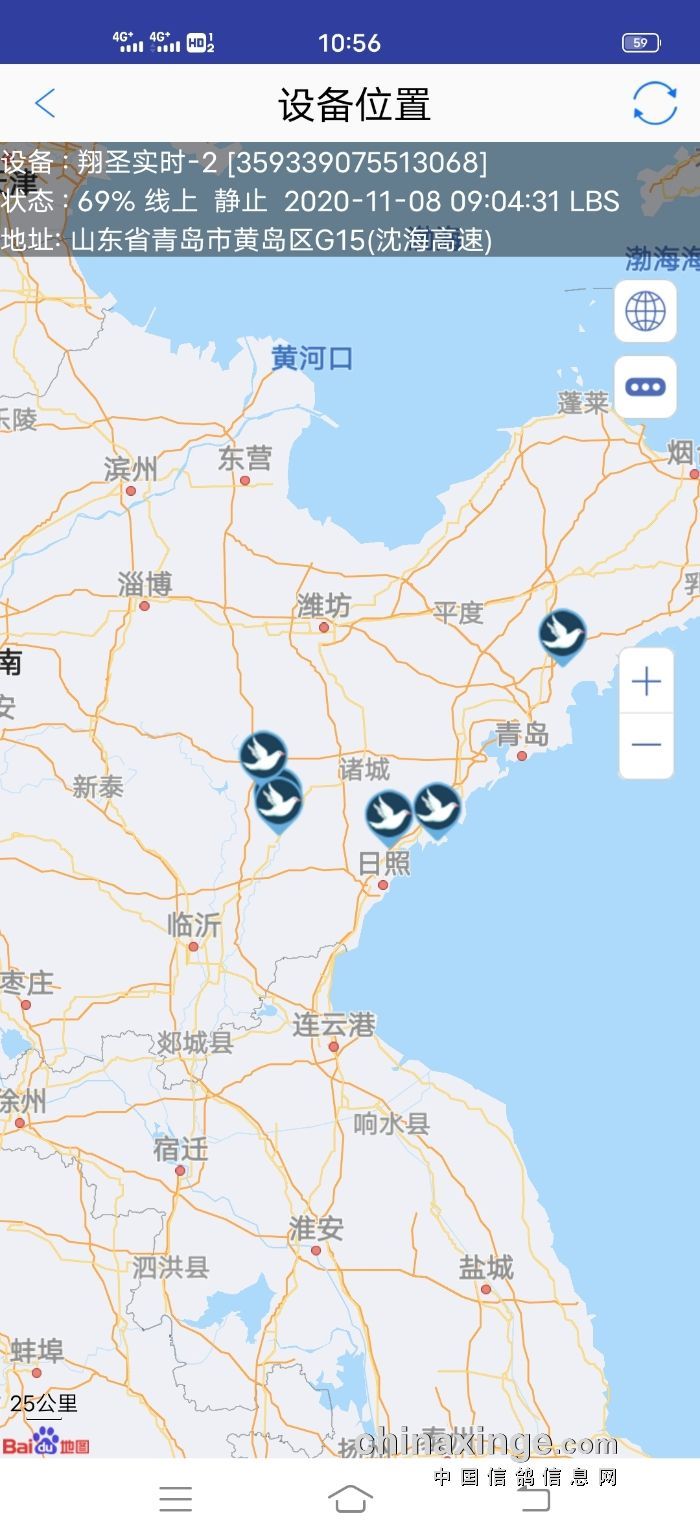Zoom in on the map
This screenshot has width=700, height=1540.
646,682
